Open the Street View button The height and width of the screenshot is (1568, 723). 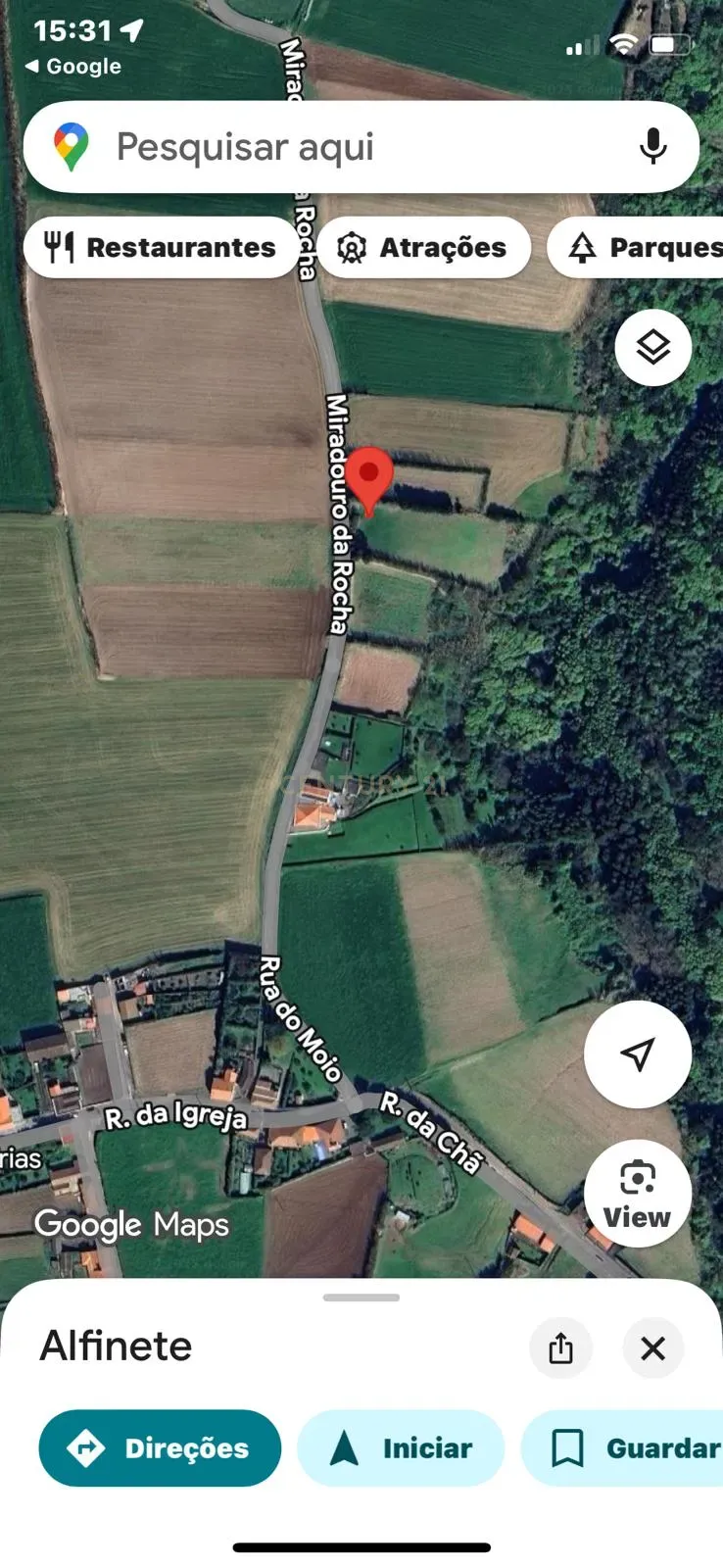coord(638,1194)
